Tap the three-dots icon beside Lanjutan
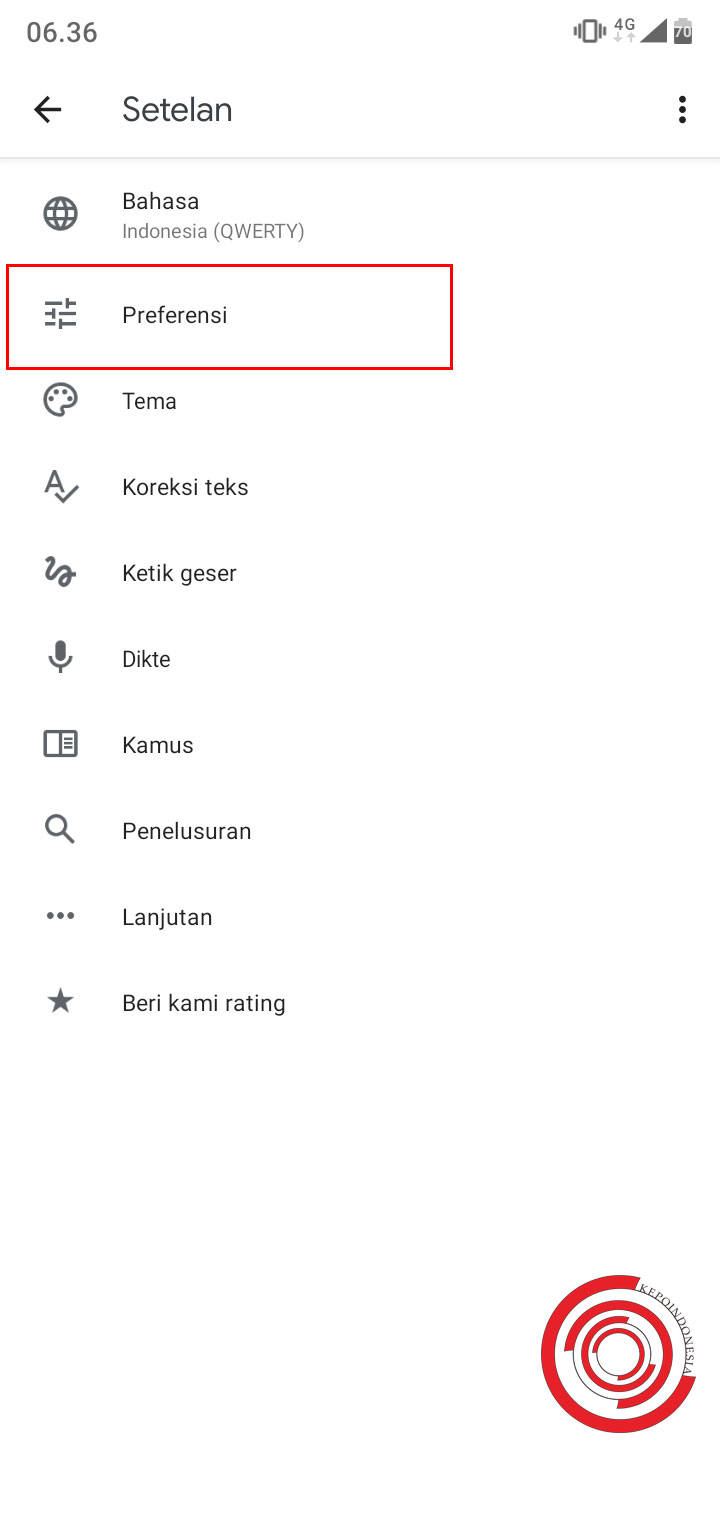The width and height of the screenshot is (720, 1520). point(60,915)
